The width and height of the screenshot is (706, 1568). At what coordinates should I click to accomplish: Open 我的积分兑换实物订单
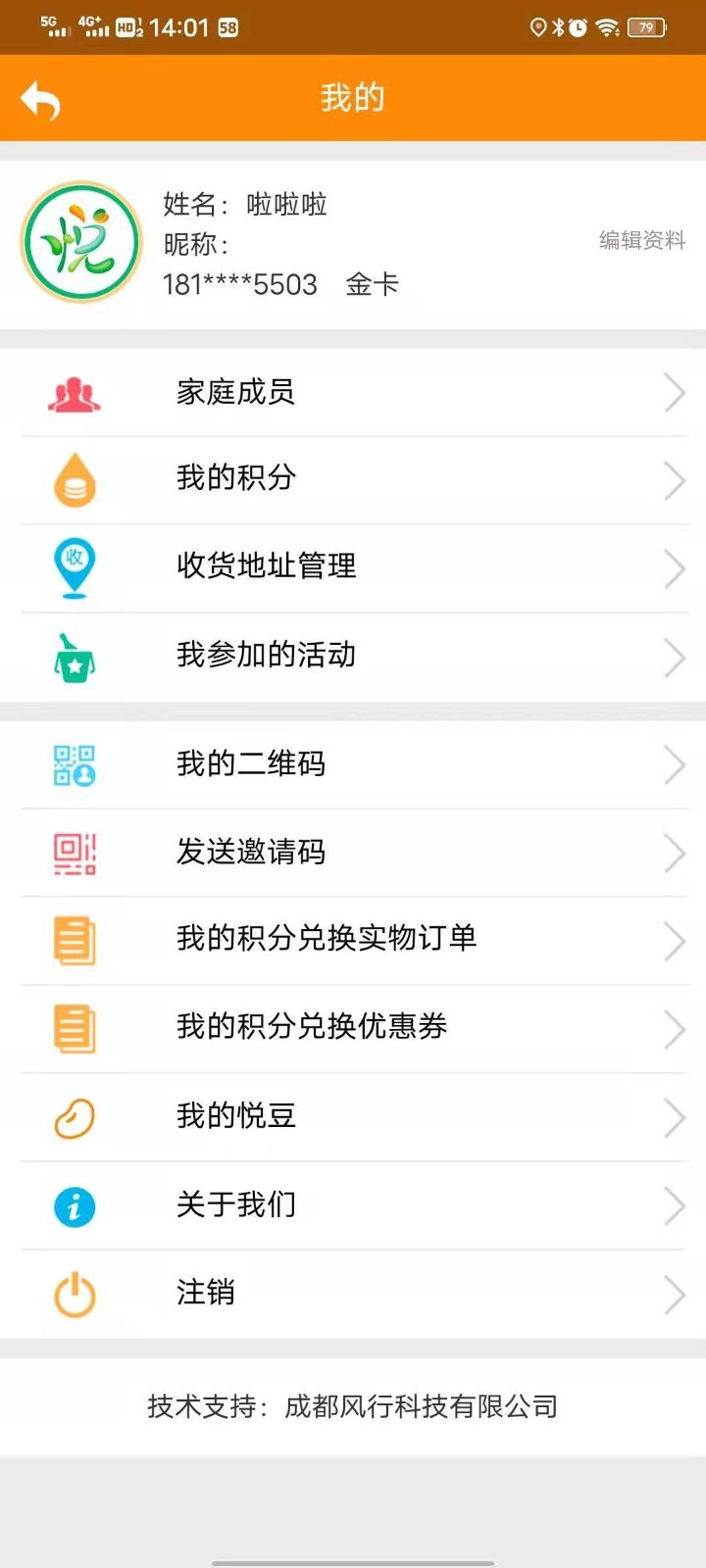pyautogui.click(x=353, y=940)
